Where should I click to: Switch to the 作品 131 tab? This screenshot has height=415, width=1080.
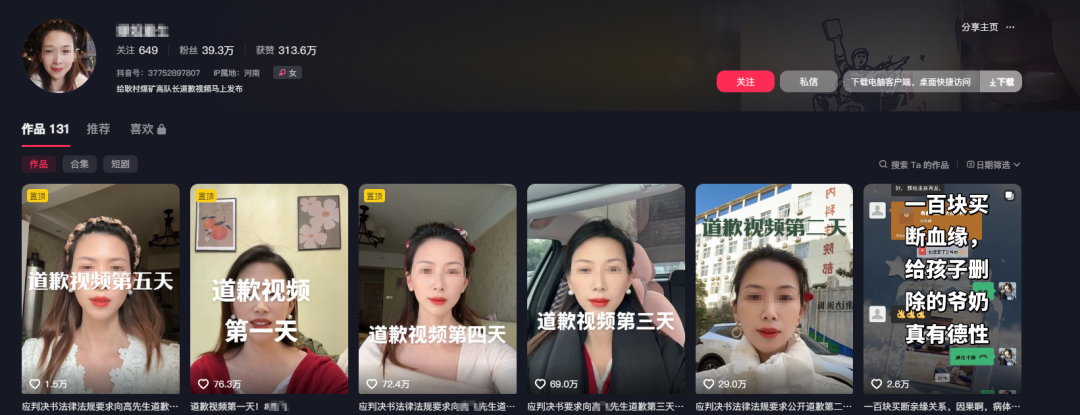point(45,129)
